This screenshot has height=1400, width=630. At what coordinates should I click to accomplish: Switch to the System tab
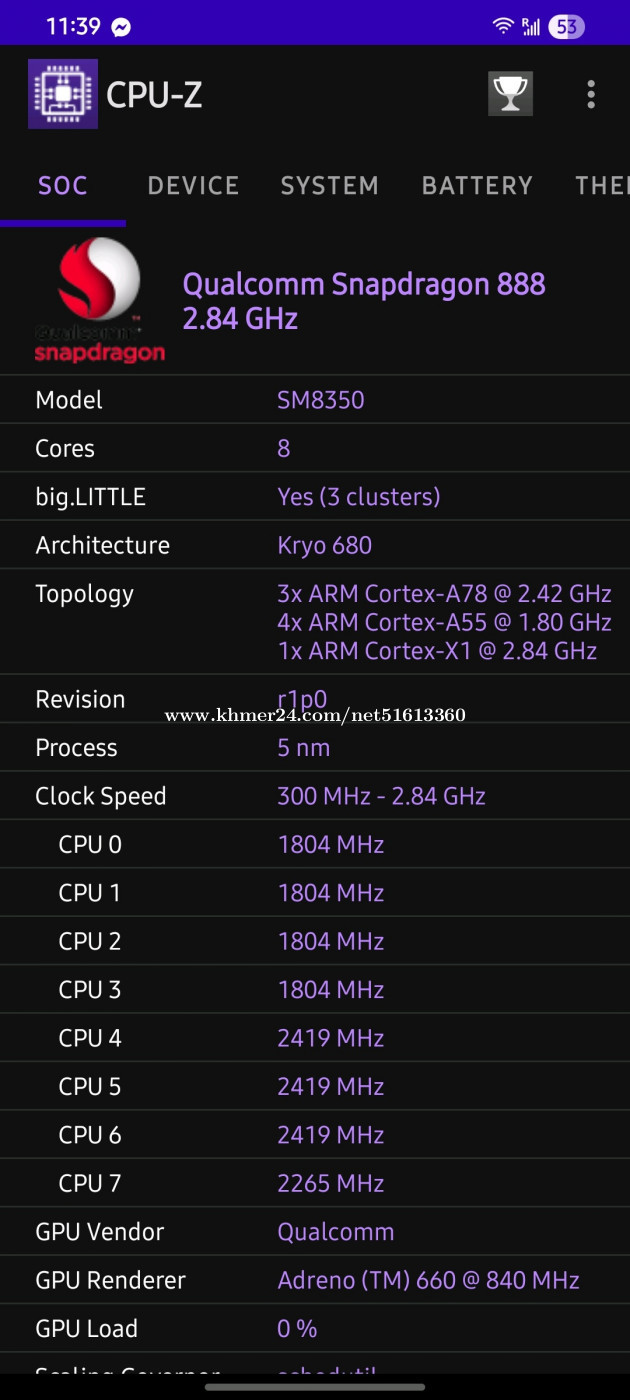click(x=329, y=186)
